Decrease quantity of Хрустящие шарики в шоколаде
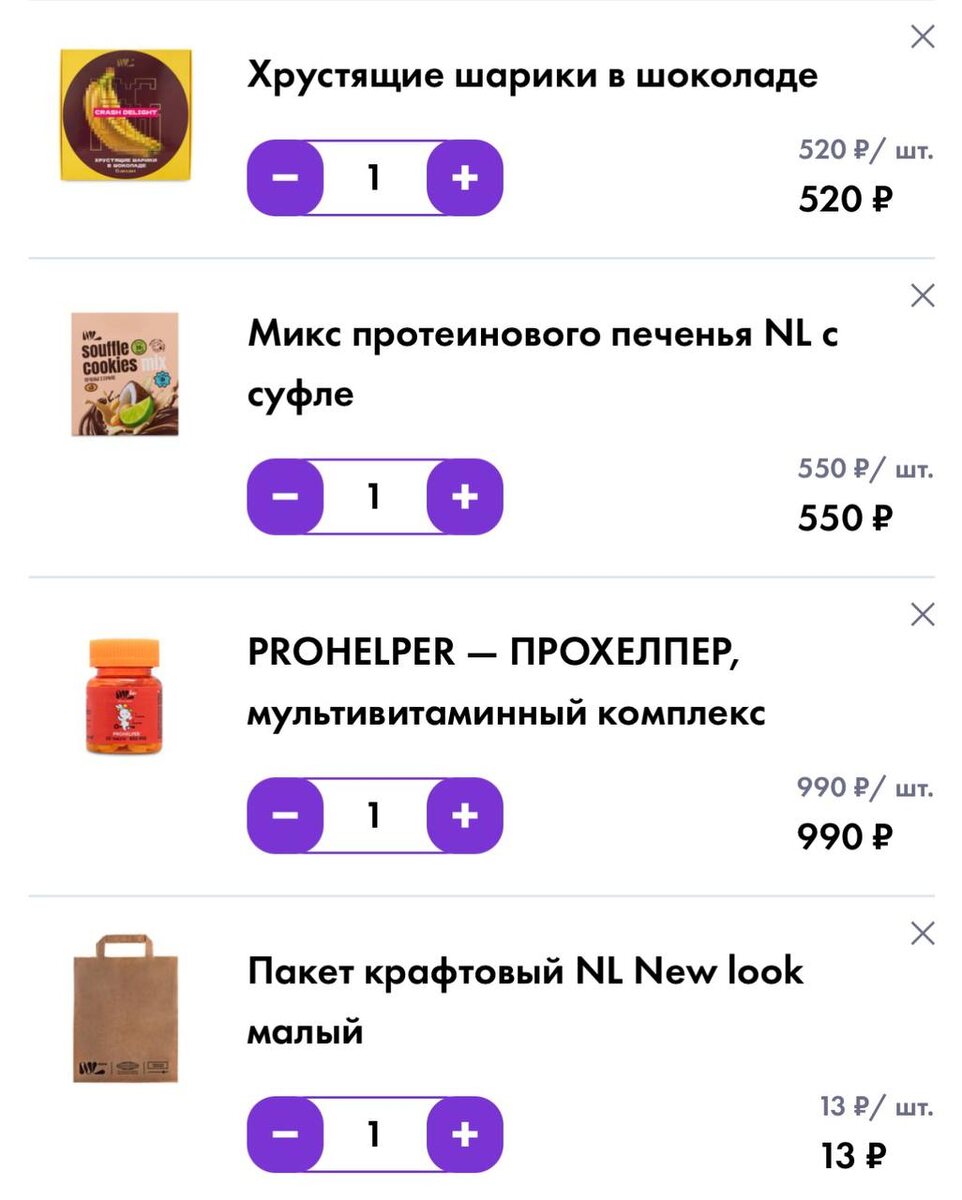This screenshot has height=1200, width=962. pyautogui.click(x=285, y=177)
